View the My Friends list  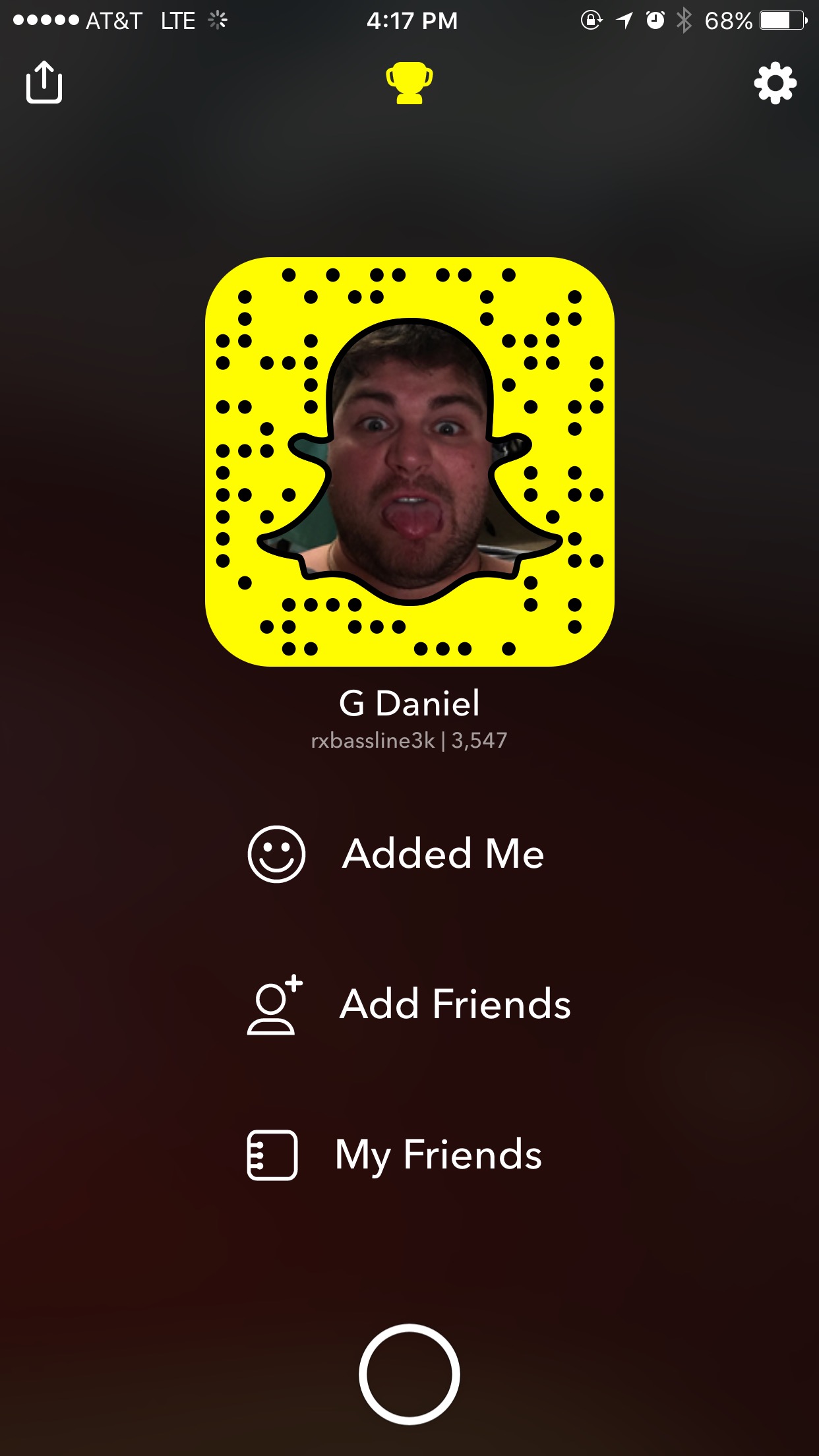[394, 1155]
